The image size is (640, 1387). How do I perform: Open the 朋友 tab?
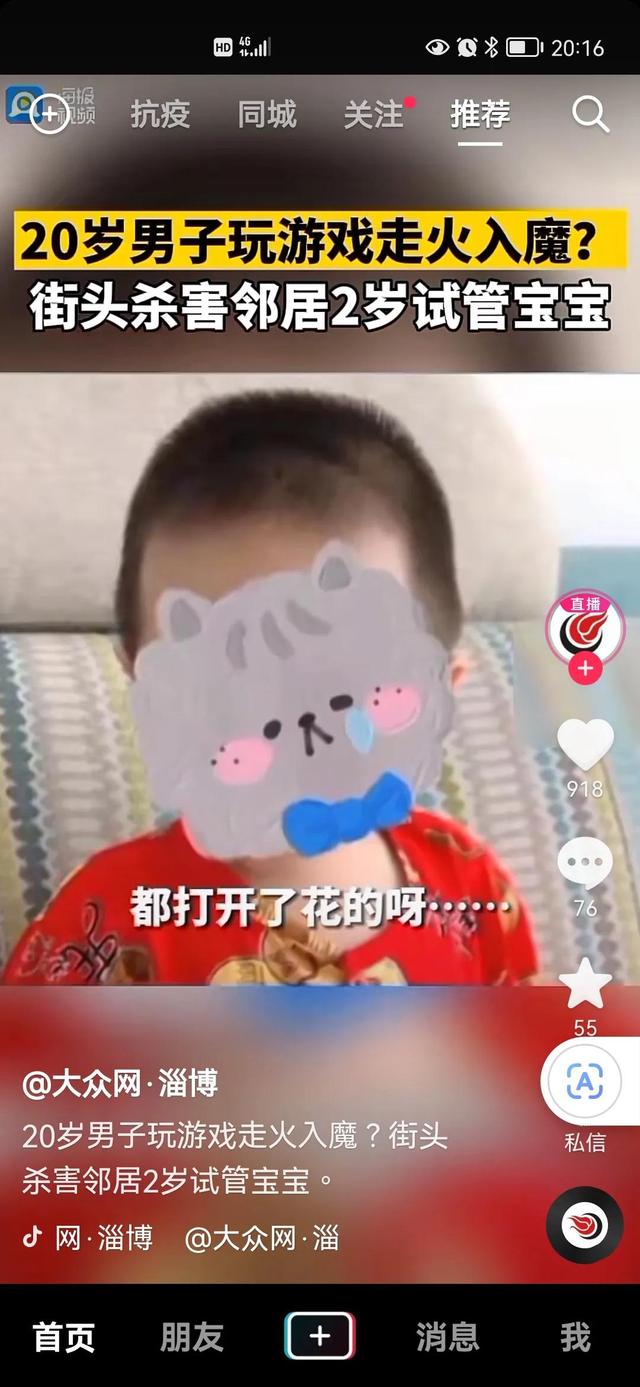tap(192, 1337)
